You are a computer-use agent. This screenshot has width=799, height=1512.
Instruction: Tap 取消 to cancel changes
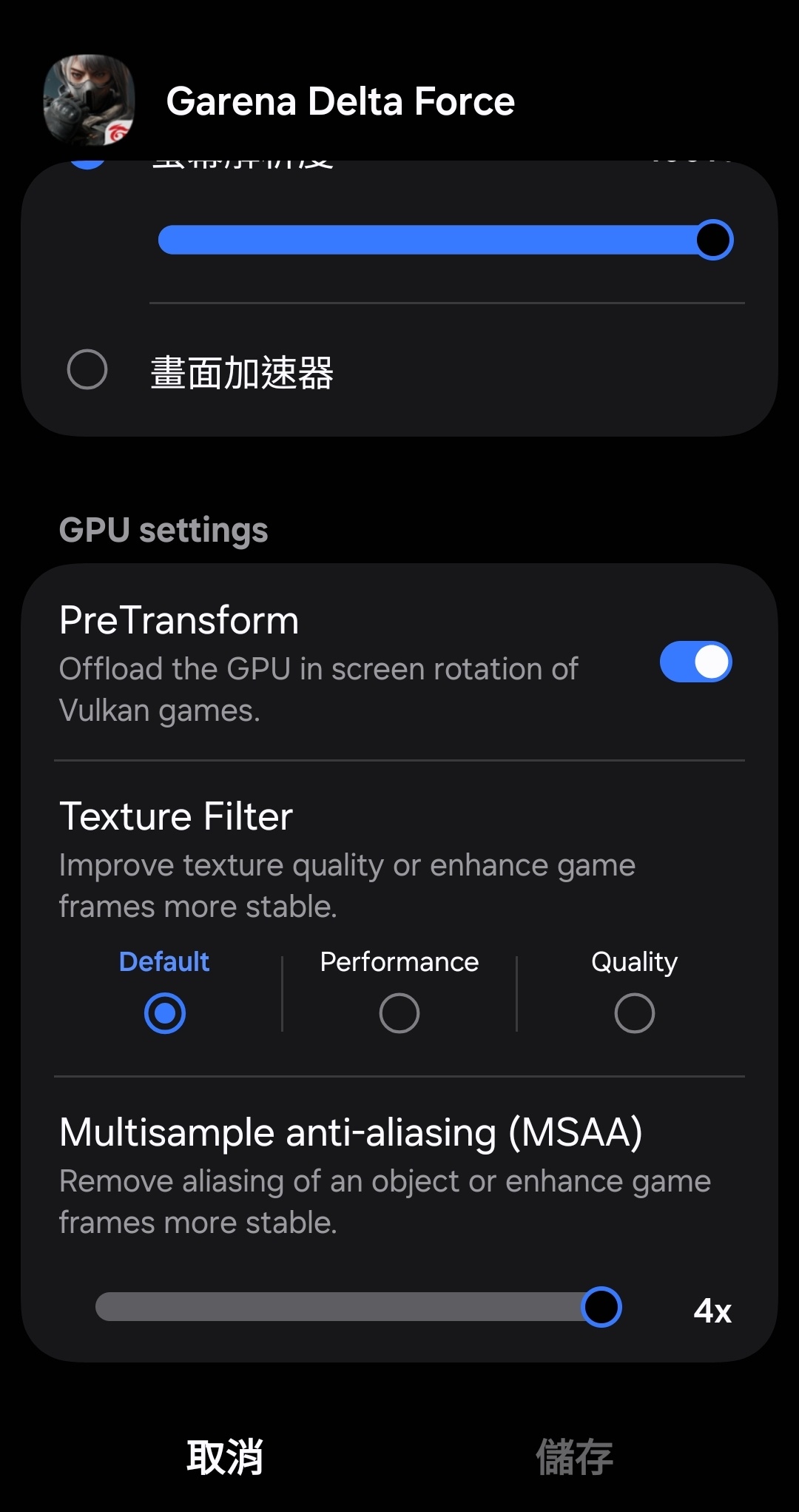pyautogui.click(x=225, y=1457)
